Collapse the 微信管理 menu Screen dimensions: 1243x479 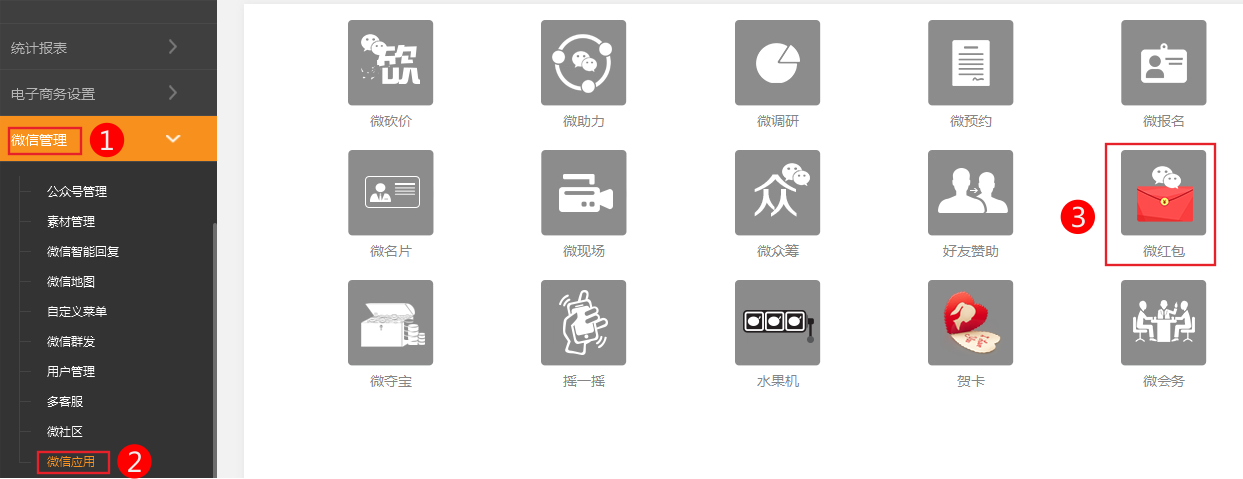(173, 139)
